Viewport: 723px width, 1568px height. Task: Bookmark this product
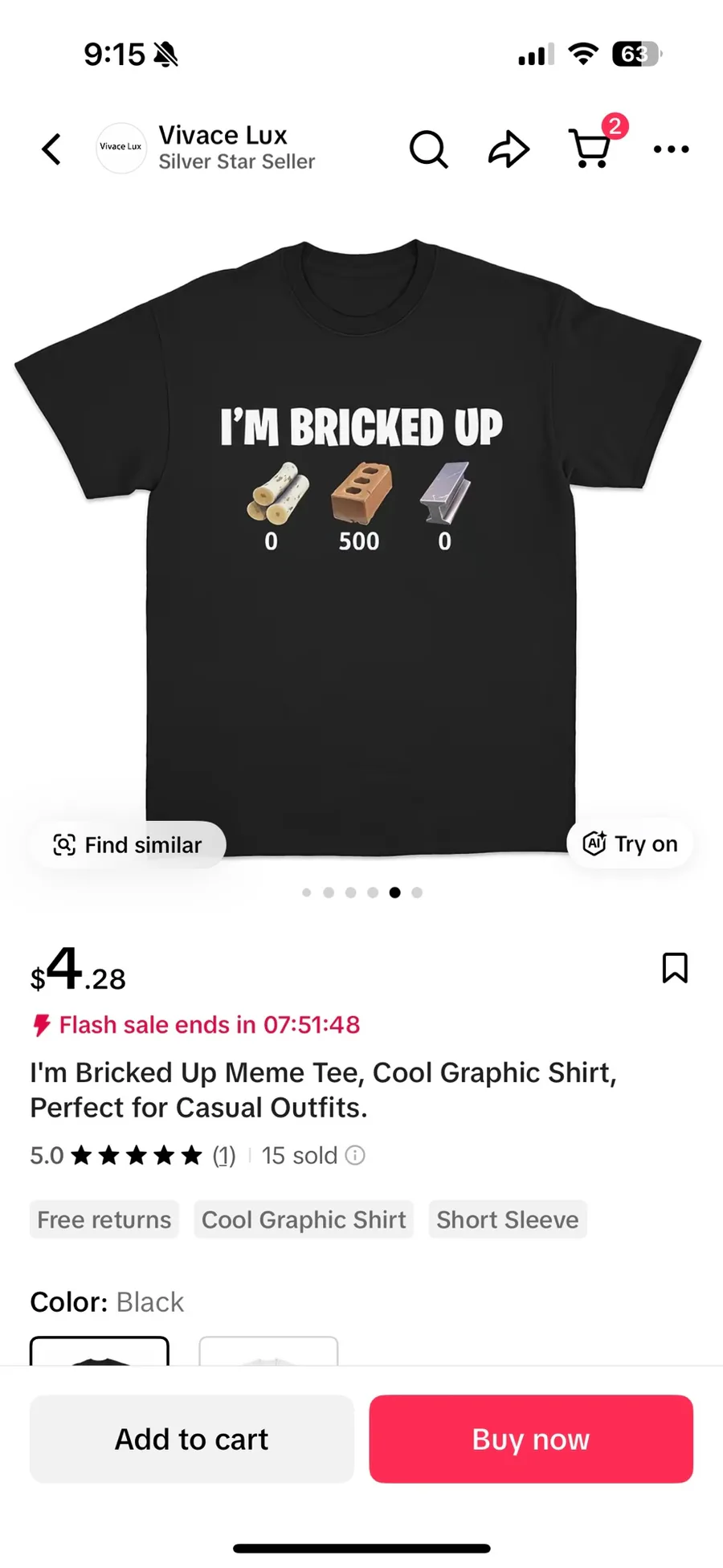(675, 968)
